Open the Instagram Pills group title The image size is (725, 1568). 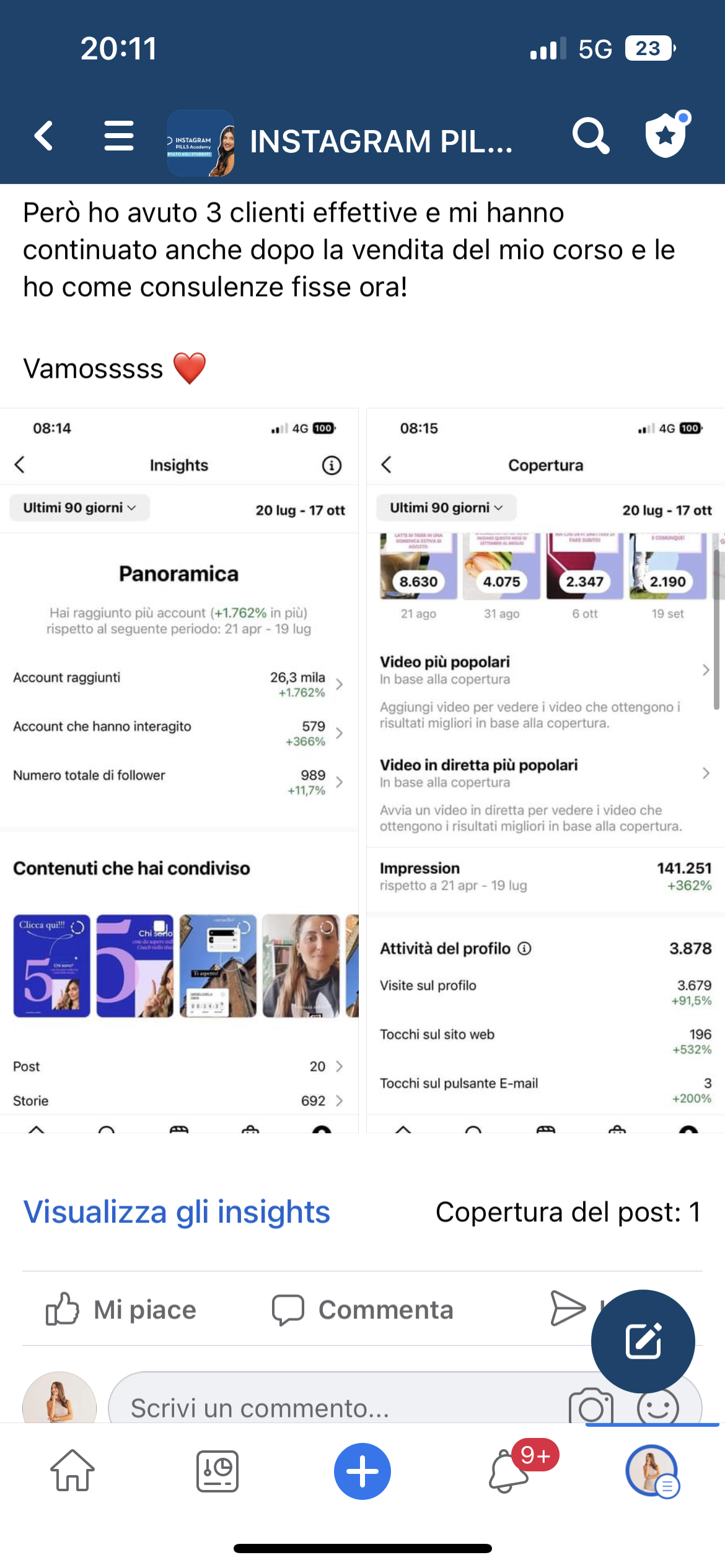pyautogui.click(x=381, y=142)
